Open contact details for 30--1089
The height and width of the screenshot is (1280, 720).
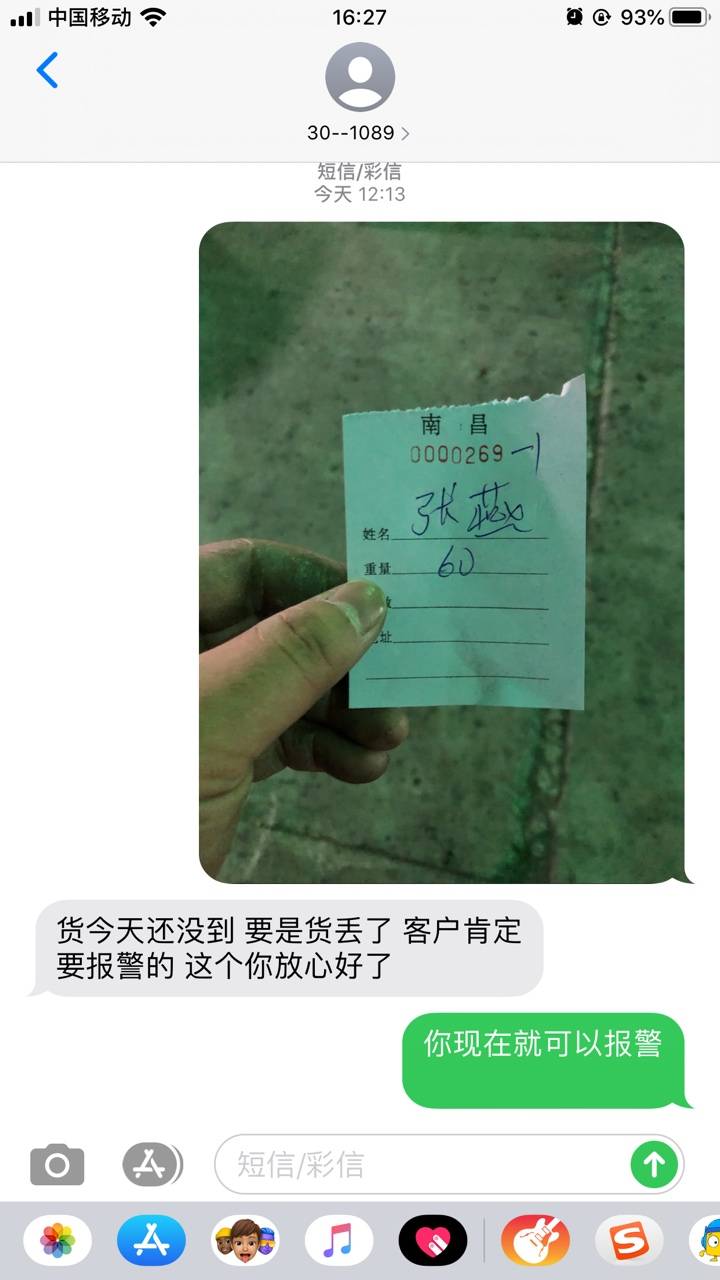(360, 90)
